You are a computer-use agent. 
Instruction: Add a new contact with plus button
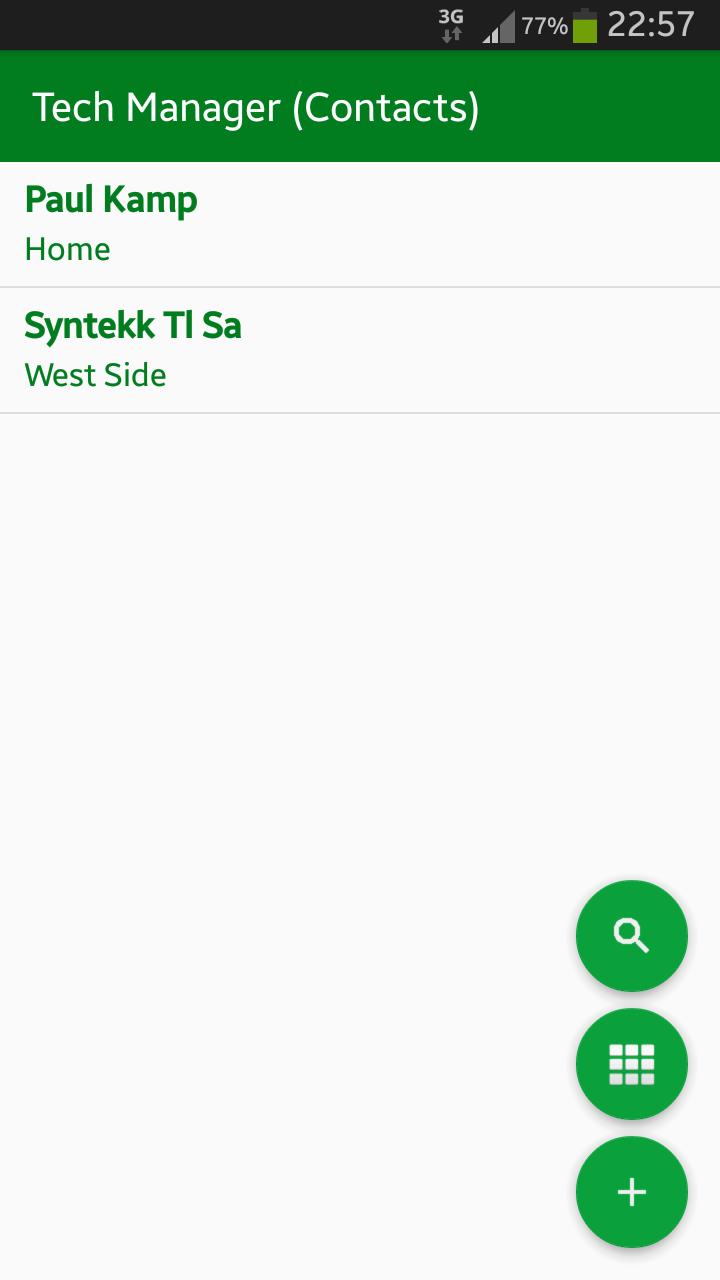(631, 1192)
